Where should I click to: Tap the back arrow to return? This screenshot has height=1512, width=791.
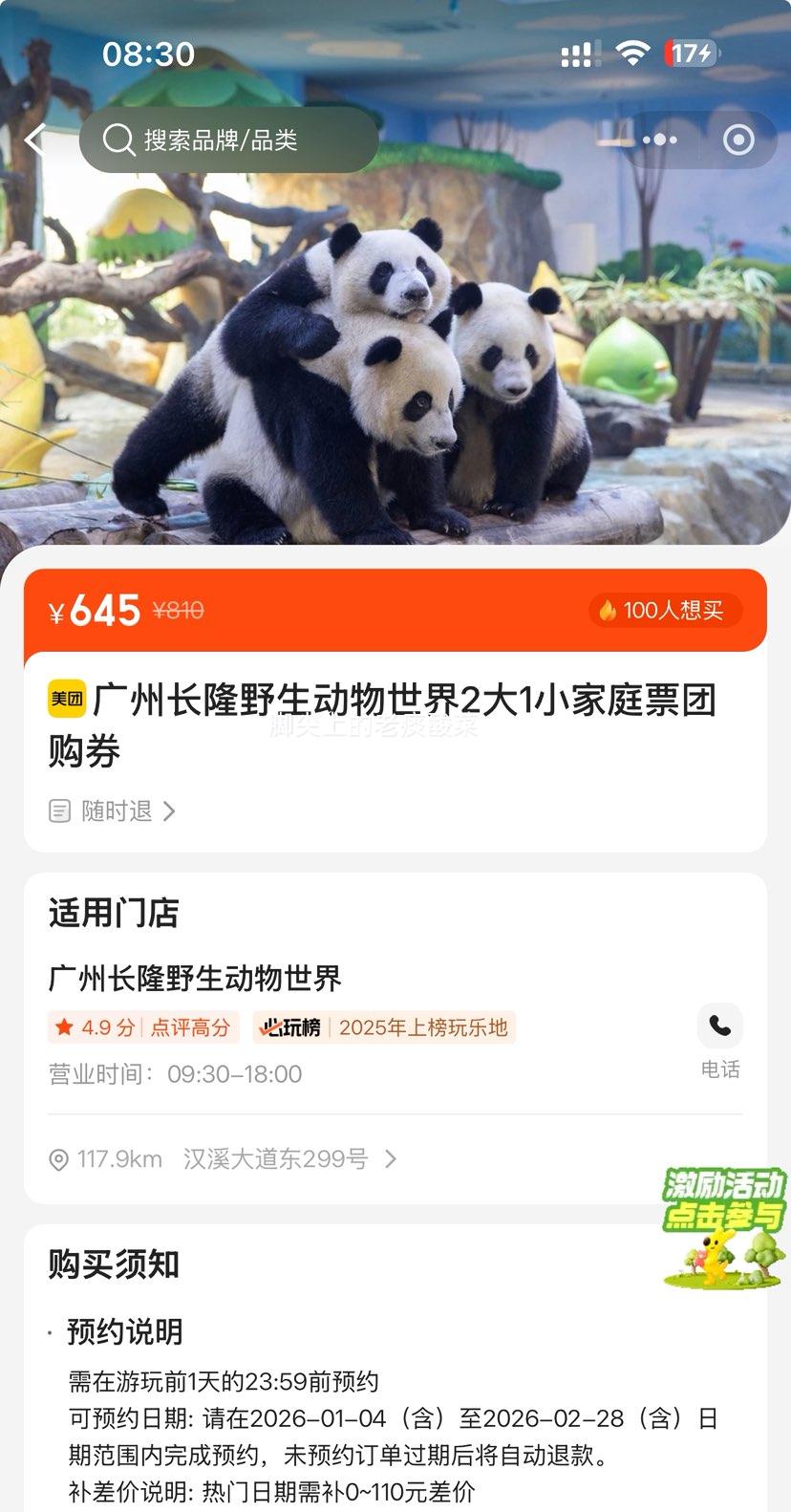[x=35, y=140]
